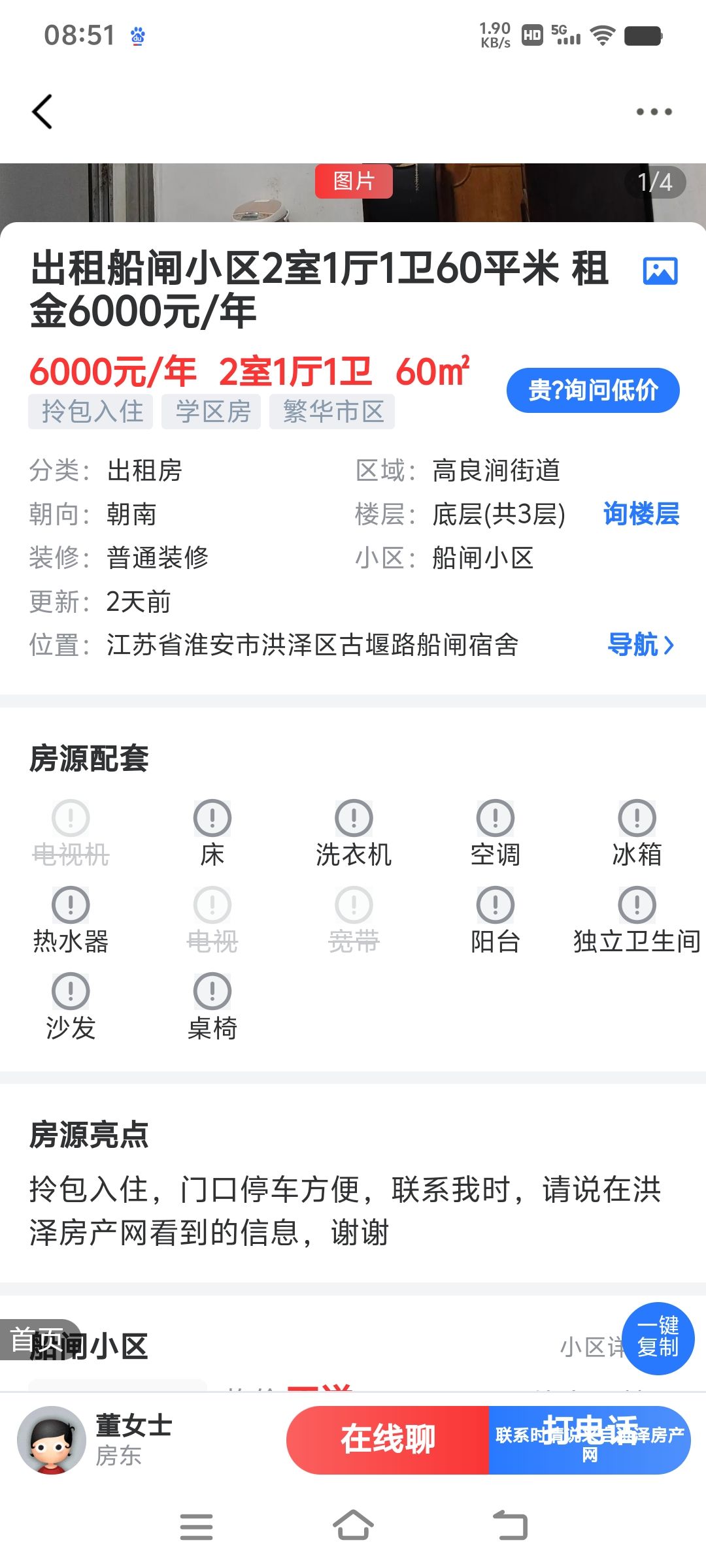Call the landlord with 打电话 button
This screenshot has height=1568, width=706.
[x=590, y=1439]
